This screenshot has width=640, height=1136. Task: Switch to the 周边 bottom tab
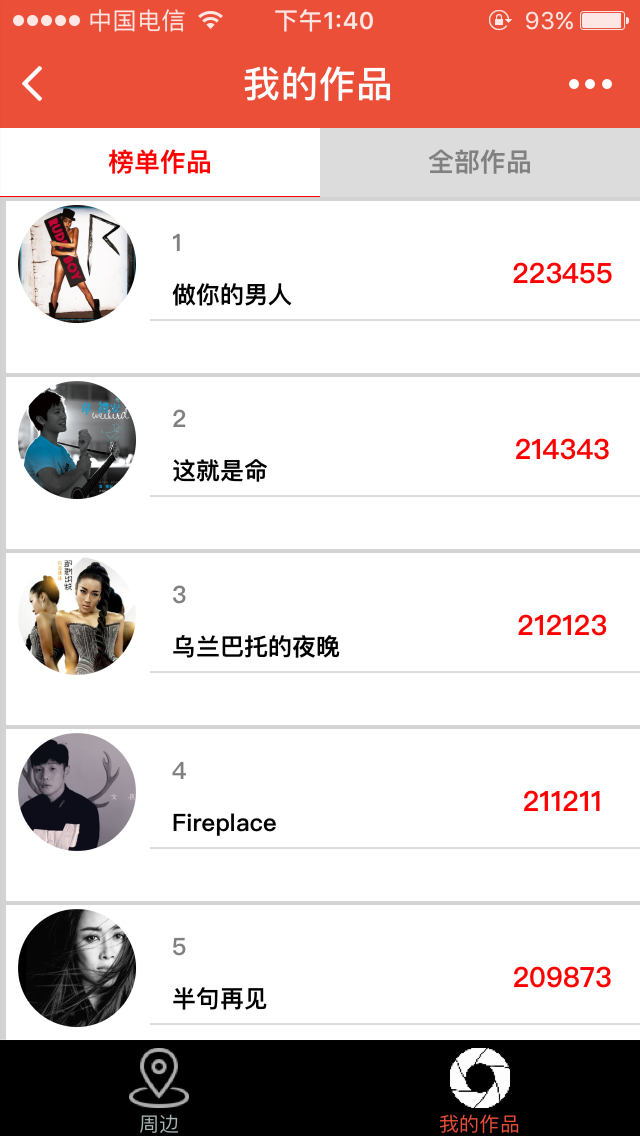(x=159, y=1089)
